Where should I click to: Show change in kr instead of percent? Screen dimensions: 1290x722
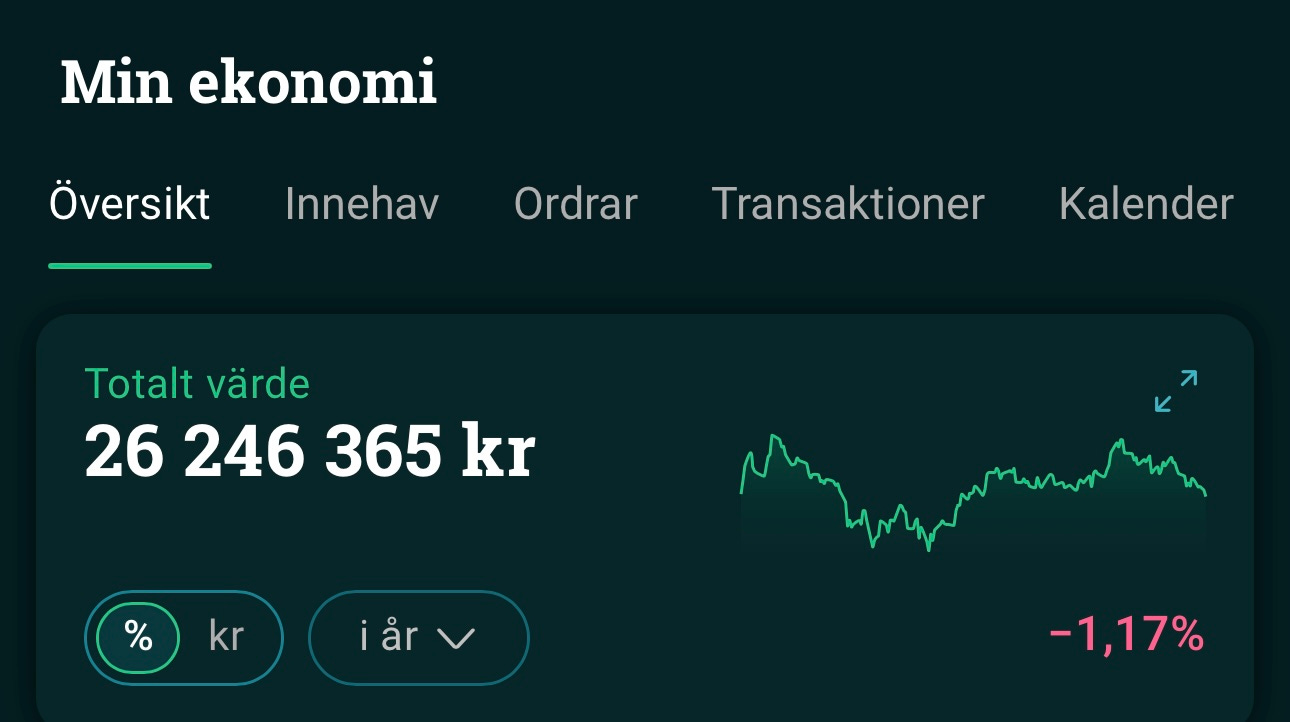pyautogui.click(x=227, y=637)
